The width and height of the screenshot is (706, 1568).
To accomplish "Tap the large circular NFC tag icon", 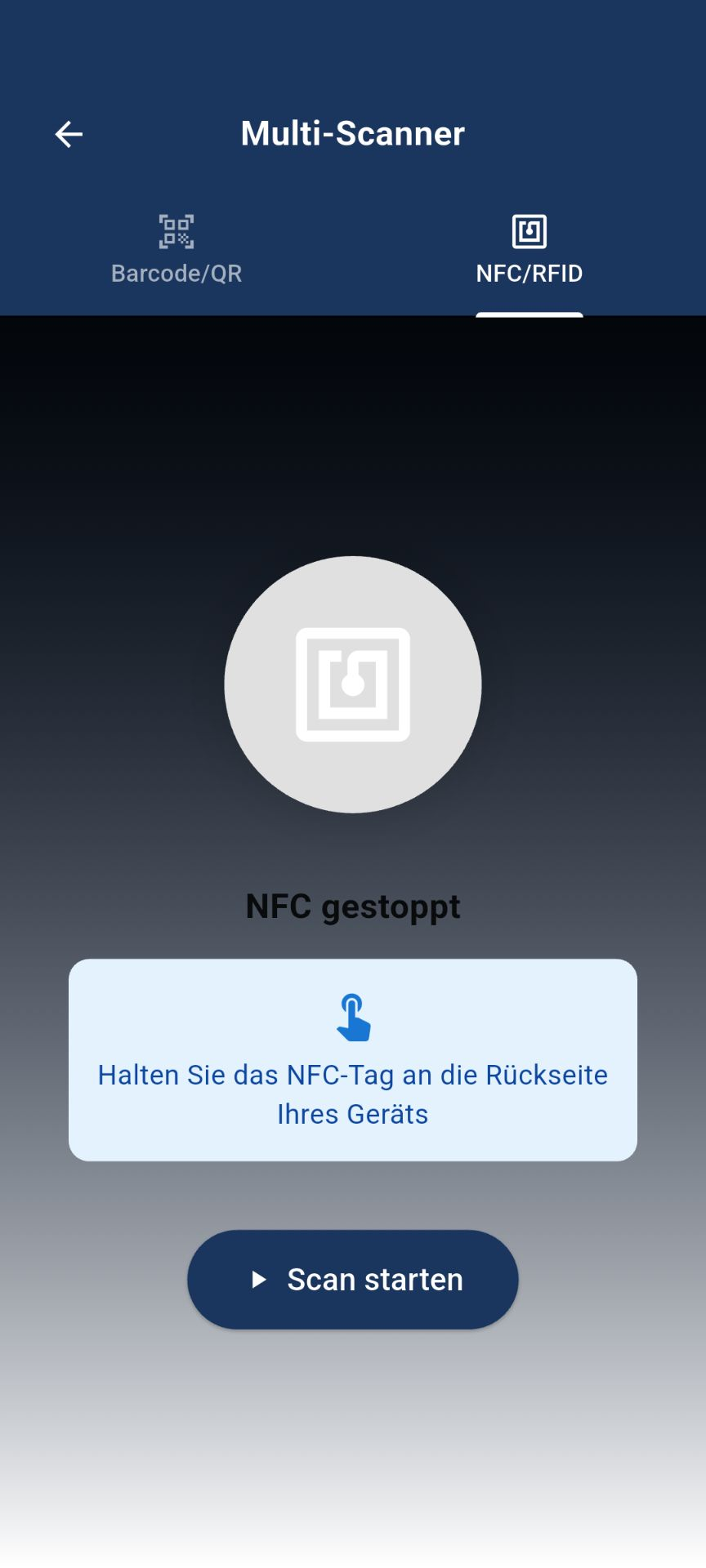I will [x=353, y=684].
